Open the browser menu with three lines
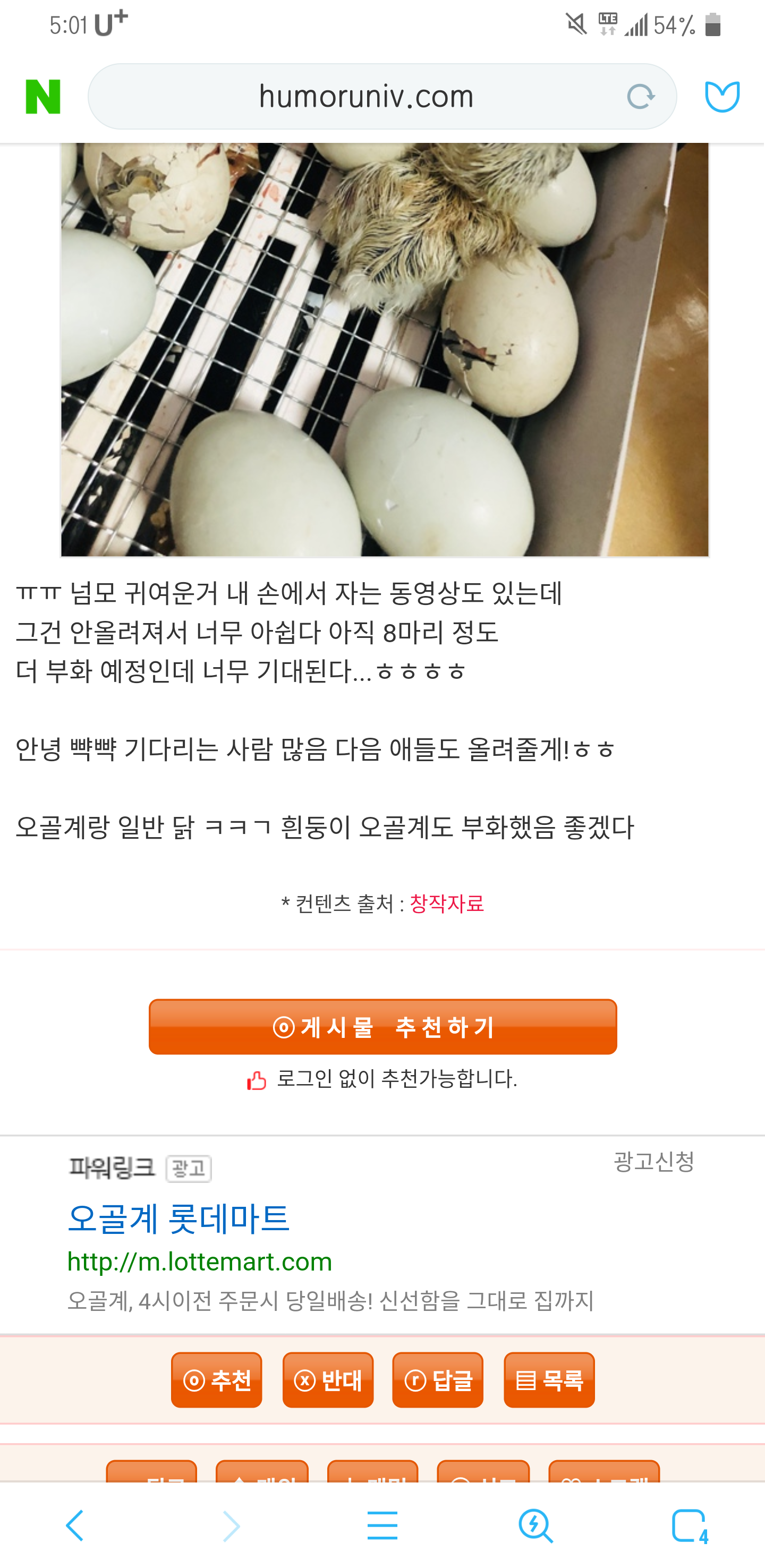 (382, 1526)
